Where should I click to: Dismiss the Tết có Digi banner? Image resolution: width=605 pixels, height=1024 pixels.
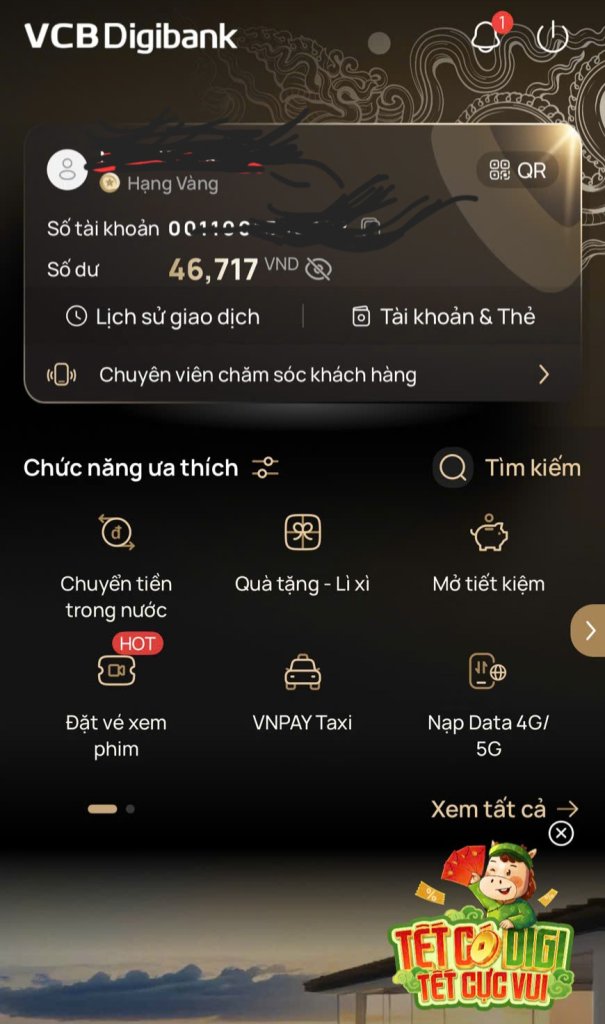coord(561,833)
